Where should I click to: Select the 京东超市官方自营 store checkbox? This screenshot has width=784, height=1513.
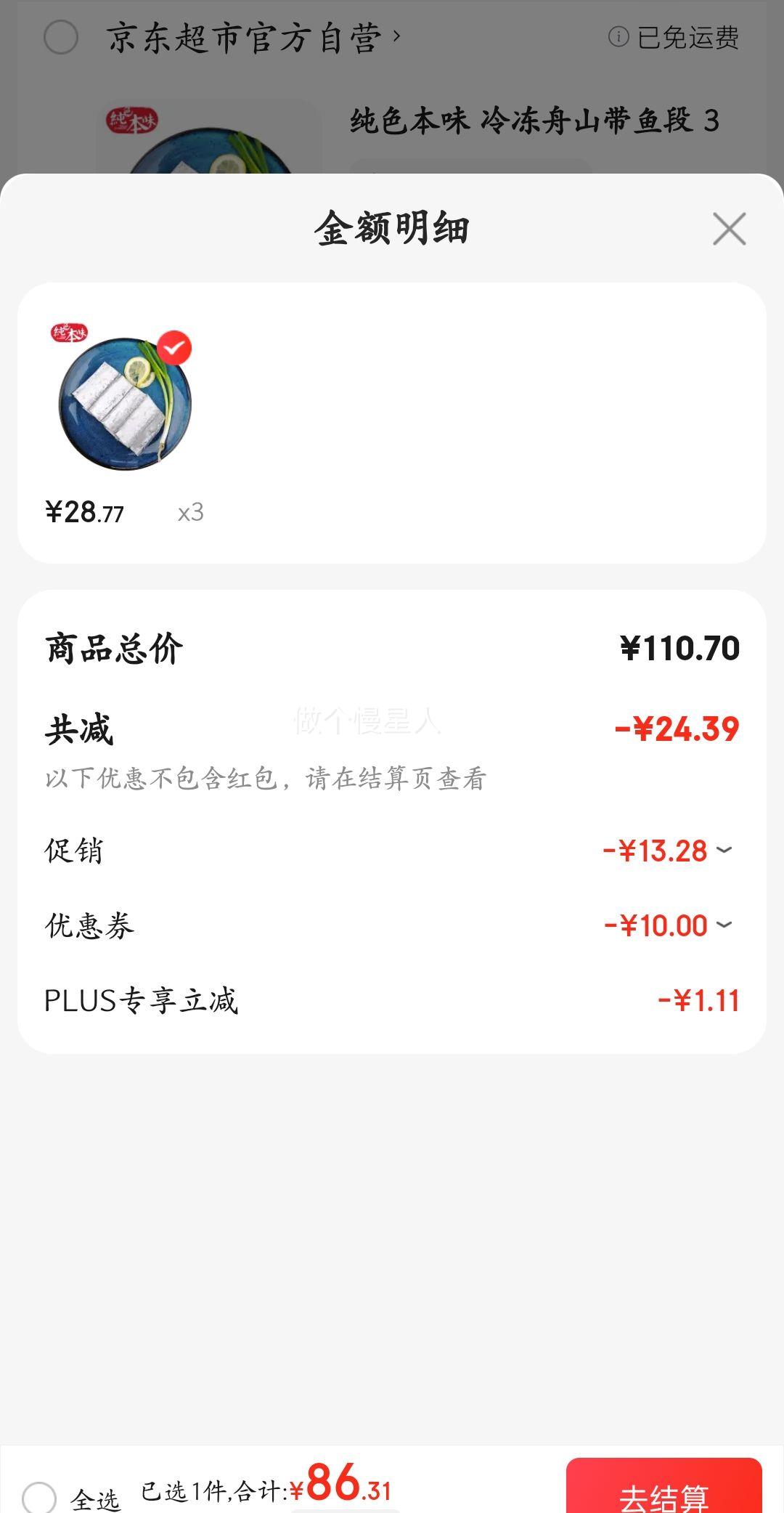click(61, 37)
